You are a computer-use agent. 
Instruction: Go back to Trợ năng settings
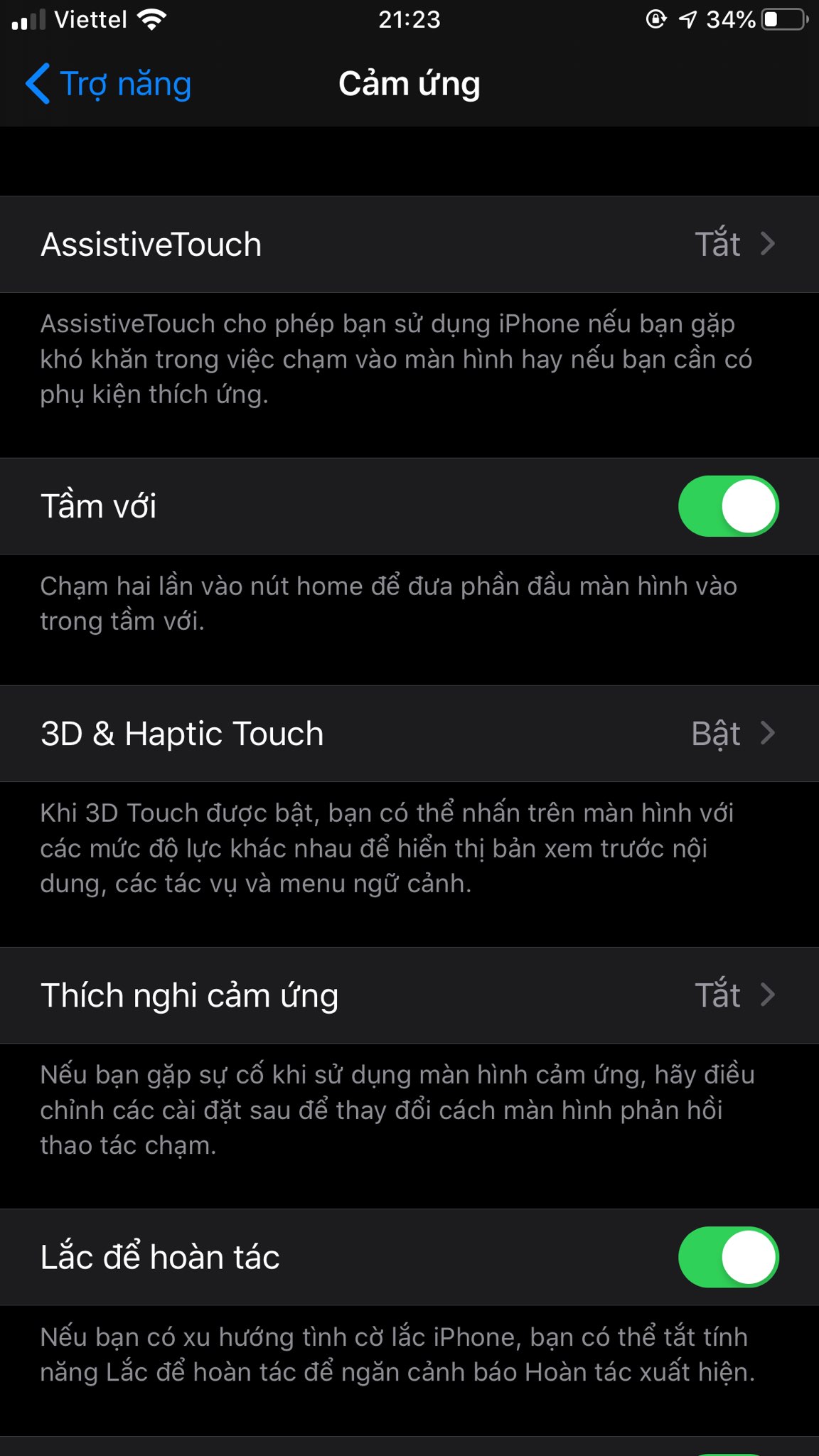[108, 84]
